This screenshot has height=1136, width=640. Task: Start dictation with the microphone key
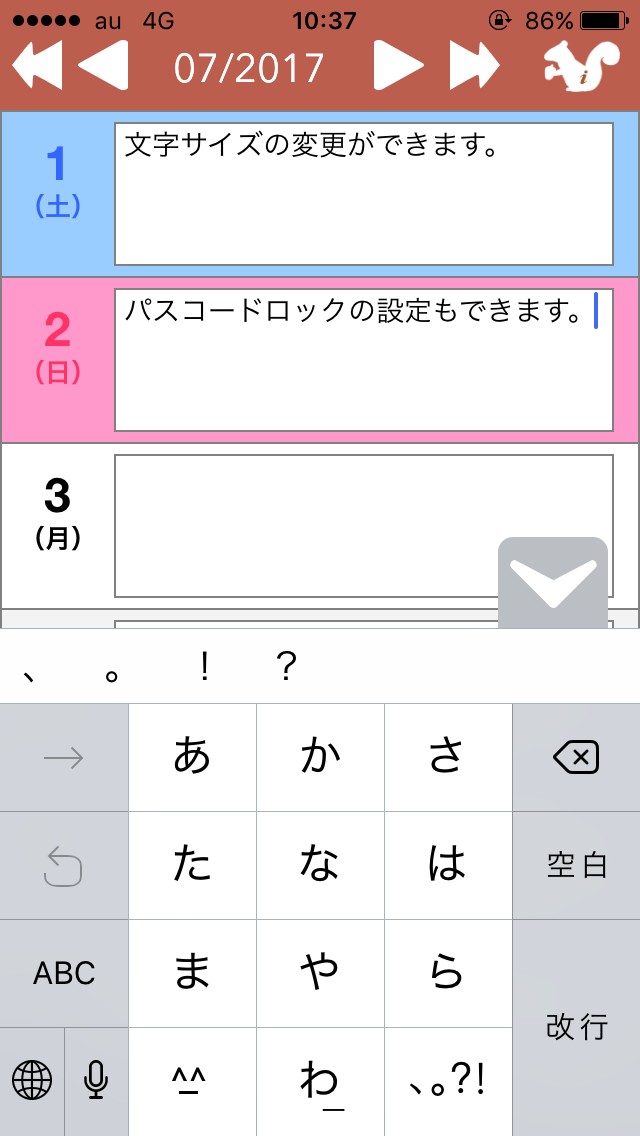coord(96,1080)
